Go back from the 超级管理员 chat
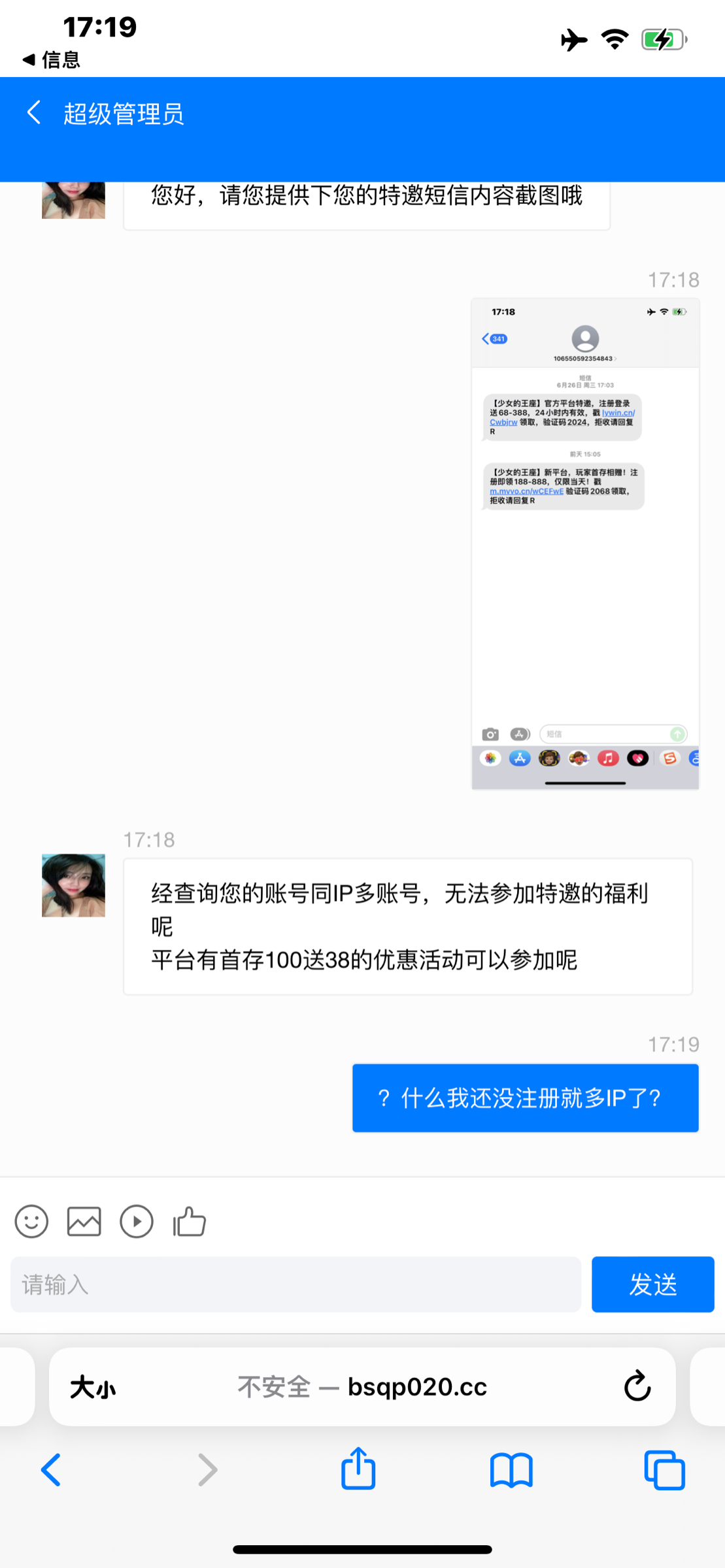The width and height of the screenshot is (725, 1568). (x=34, y=112)
